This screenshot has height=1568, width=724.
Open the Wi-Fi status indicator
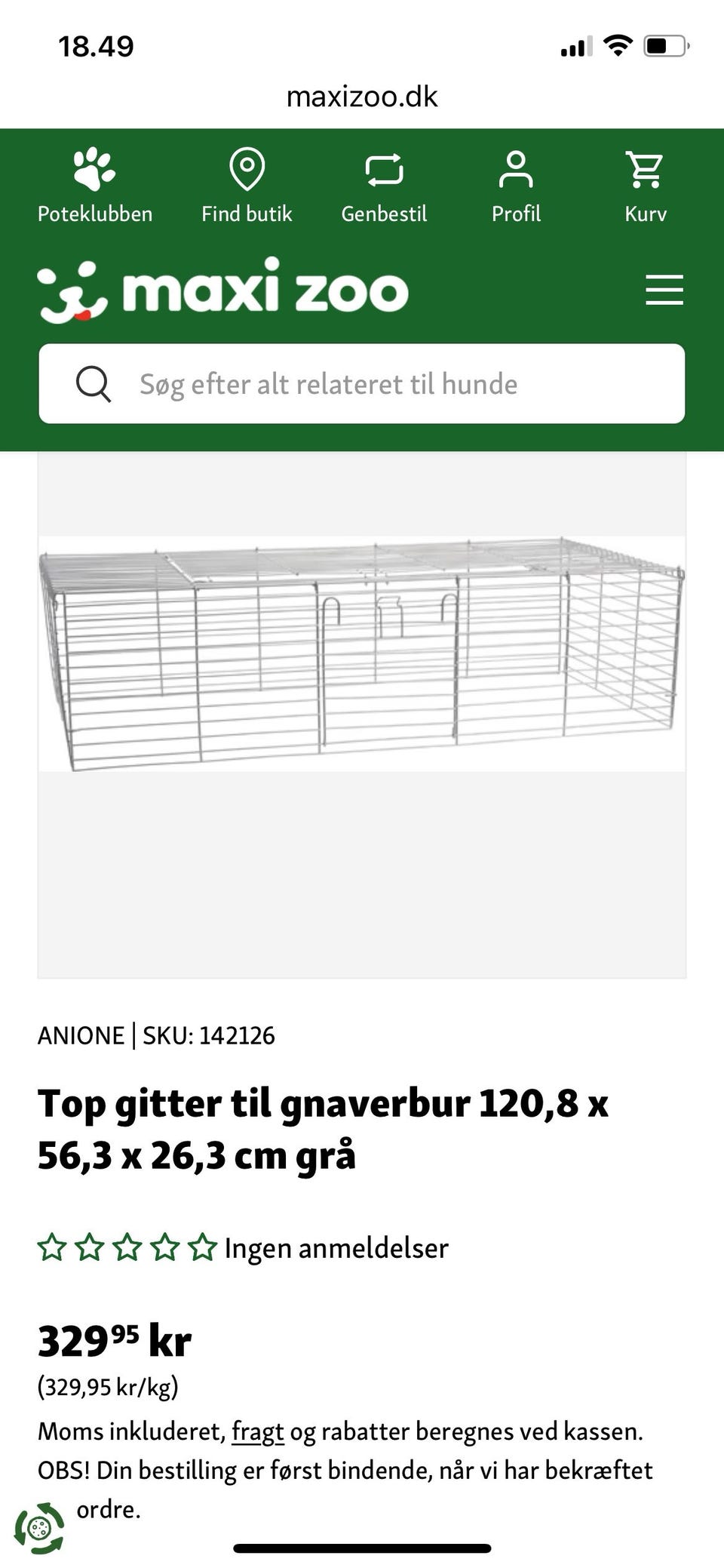(618, 45)
